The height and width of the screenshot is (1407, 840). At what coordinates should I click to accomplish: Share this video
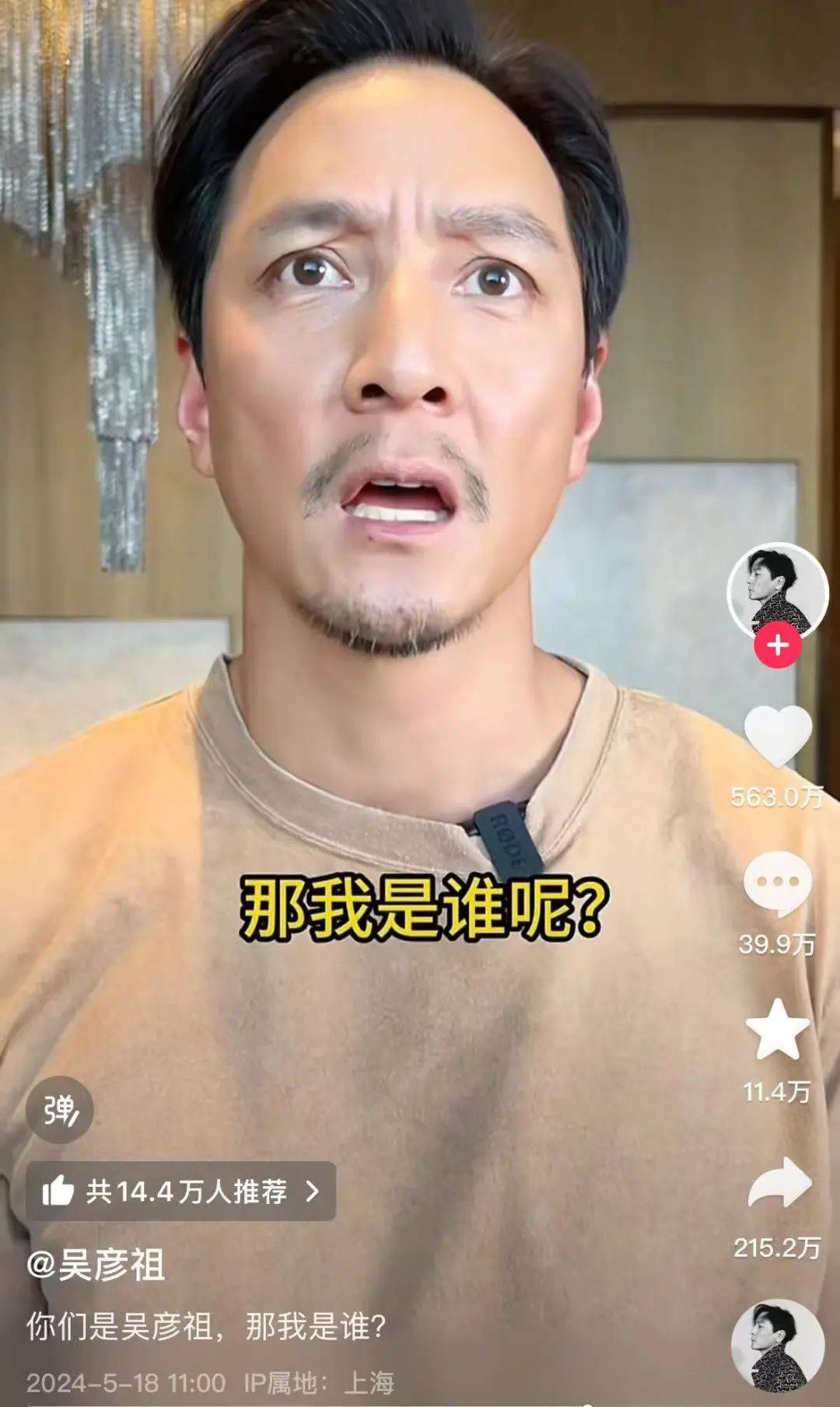(779, 1183)
